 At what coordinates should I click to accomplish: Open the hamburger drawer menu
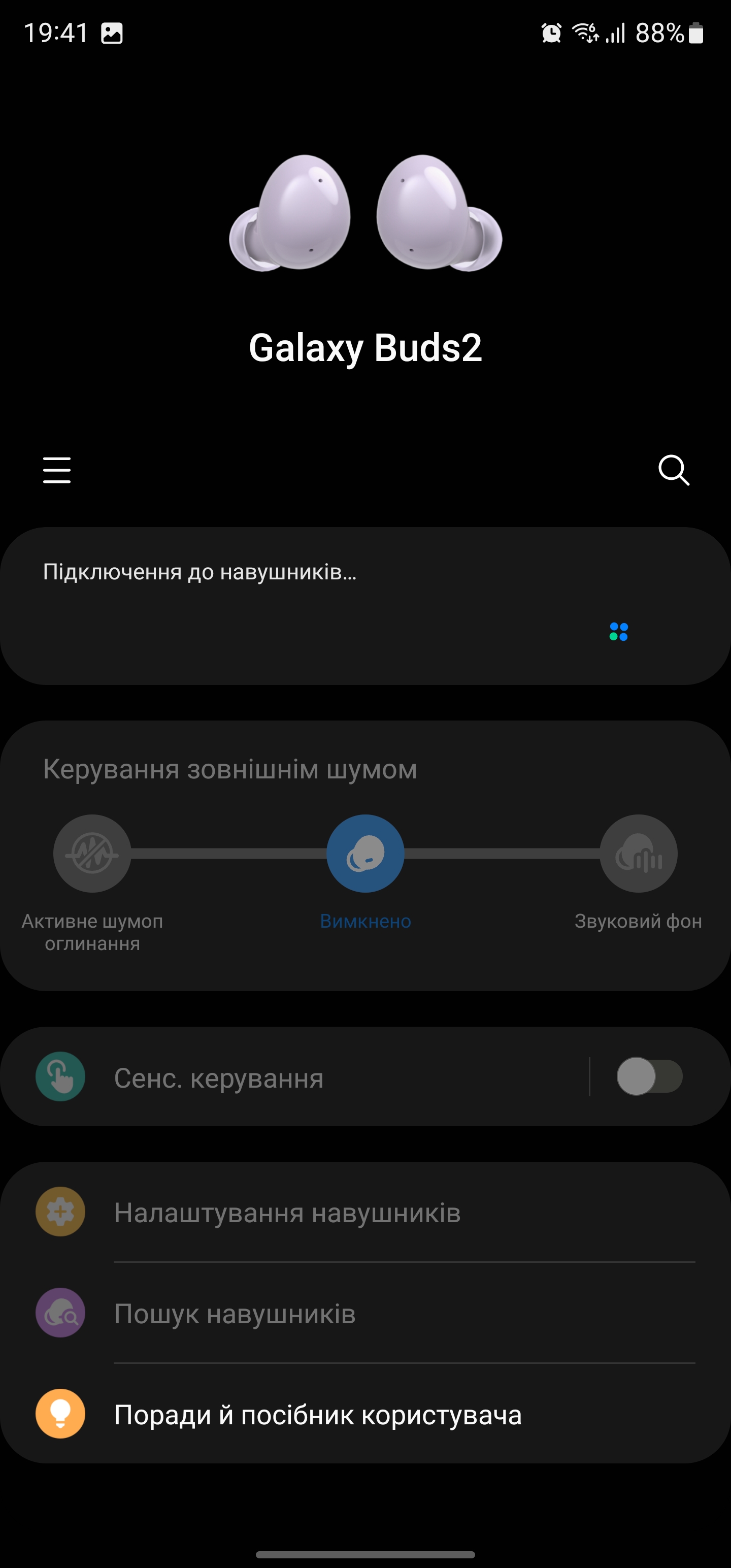[x=57, y=470]
